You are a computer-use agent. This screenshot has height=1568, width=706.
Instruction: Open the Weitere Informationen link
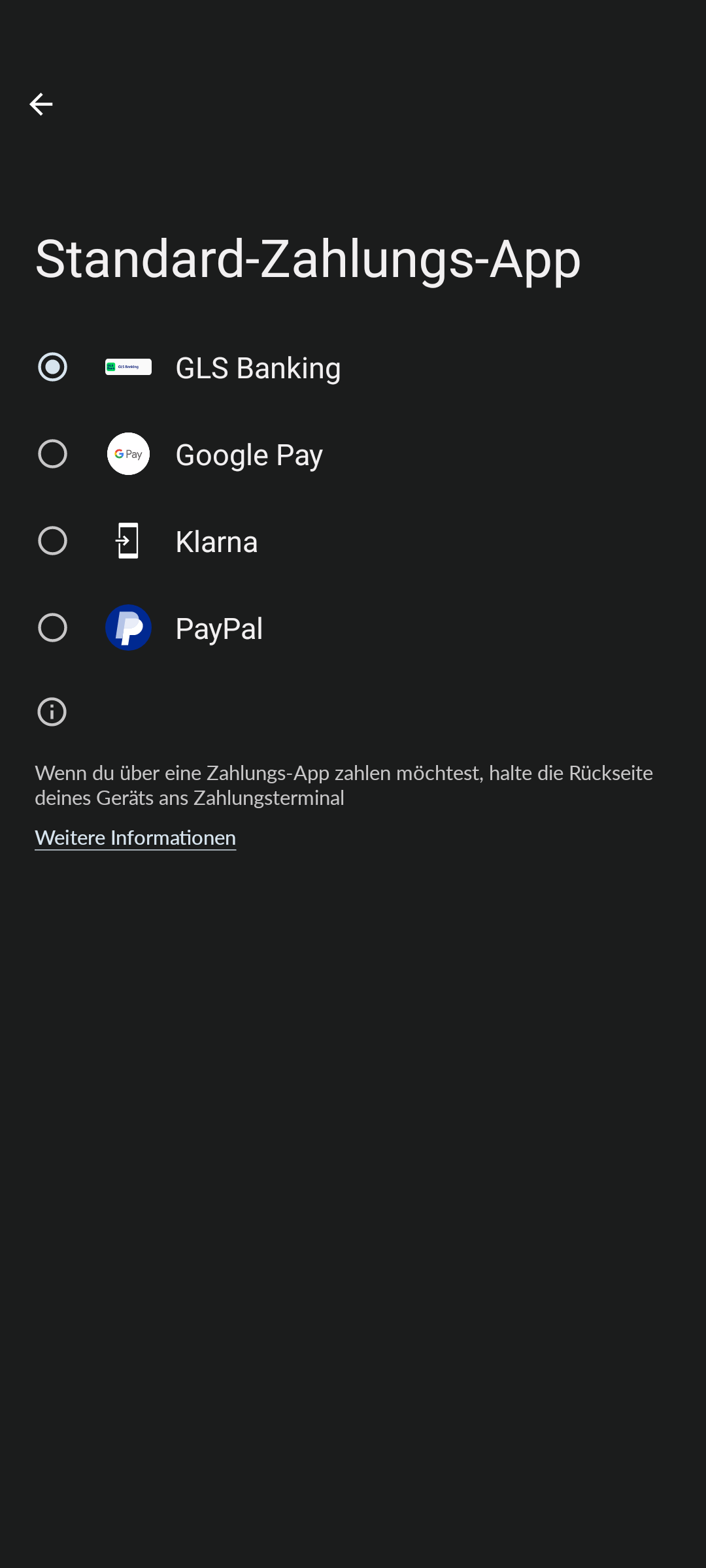click(x=135, y=838)
